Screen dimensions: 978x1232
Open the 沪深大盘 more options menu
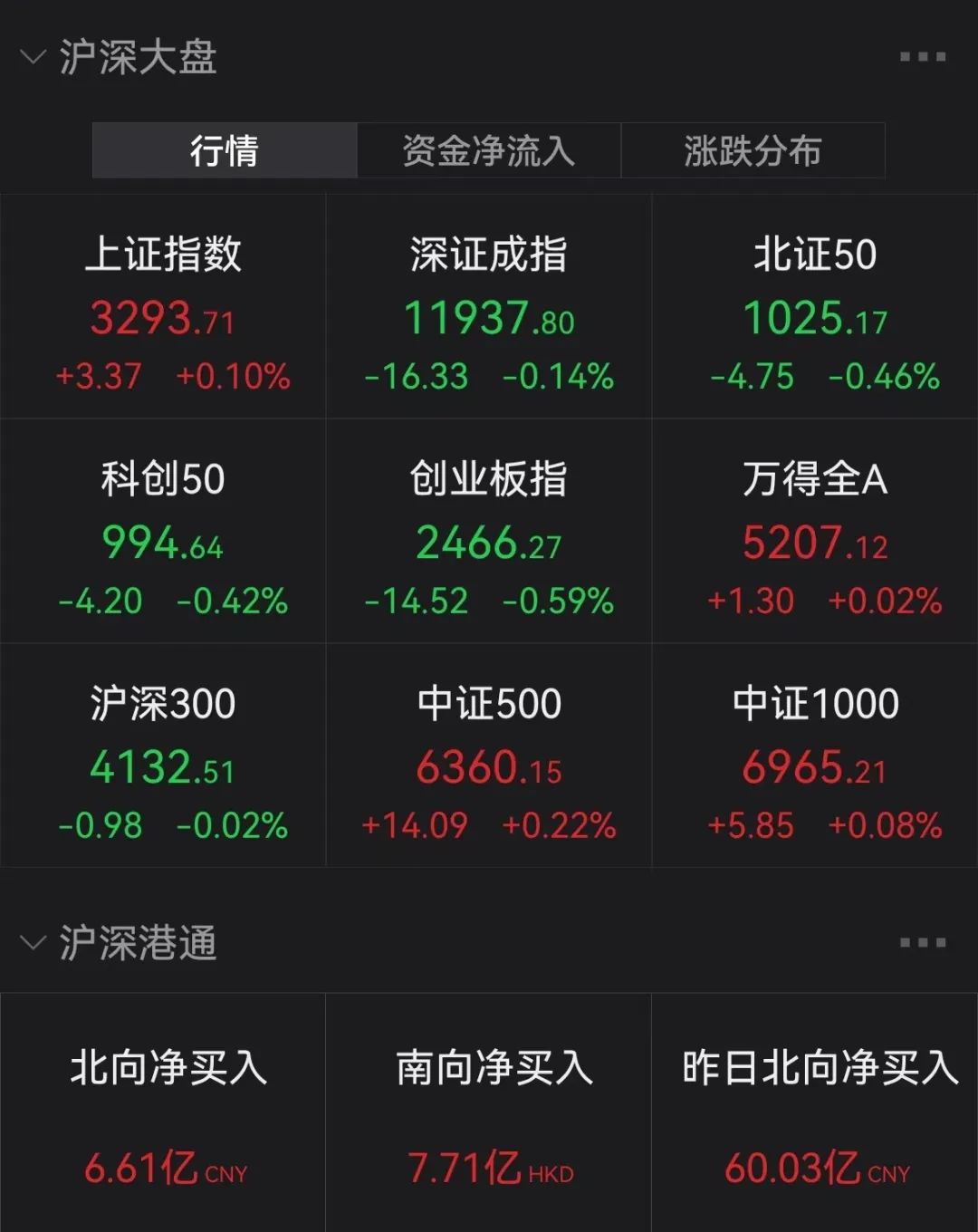922,57
